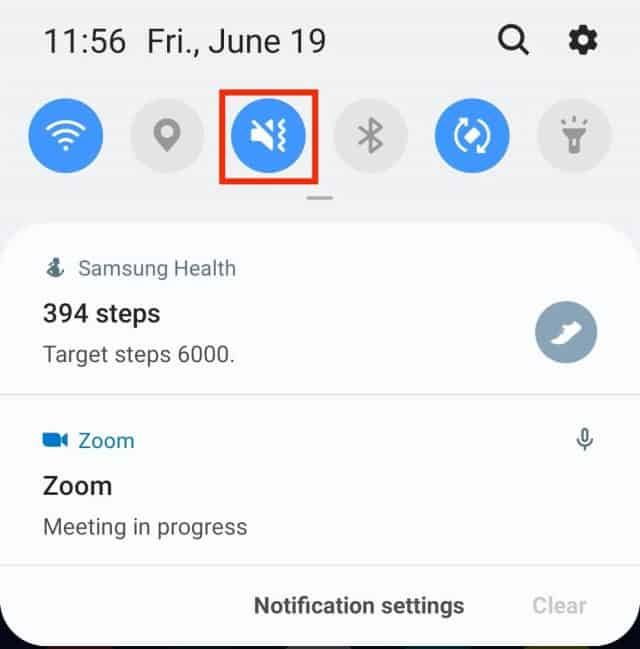Turn on Bluetooth
Screen dimensions: 640x649
click(370, 136)
